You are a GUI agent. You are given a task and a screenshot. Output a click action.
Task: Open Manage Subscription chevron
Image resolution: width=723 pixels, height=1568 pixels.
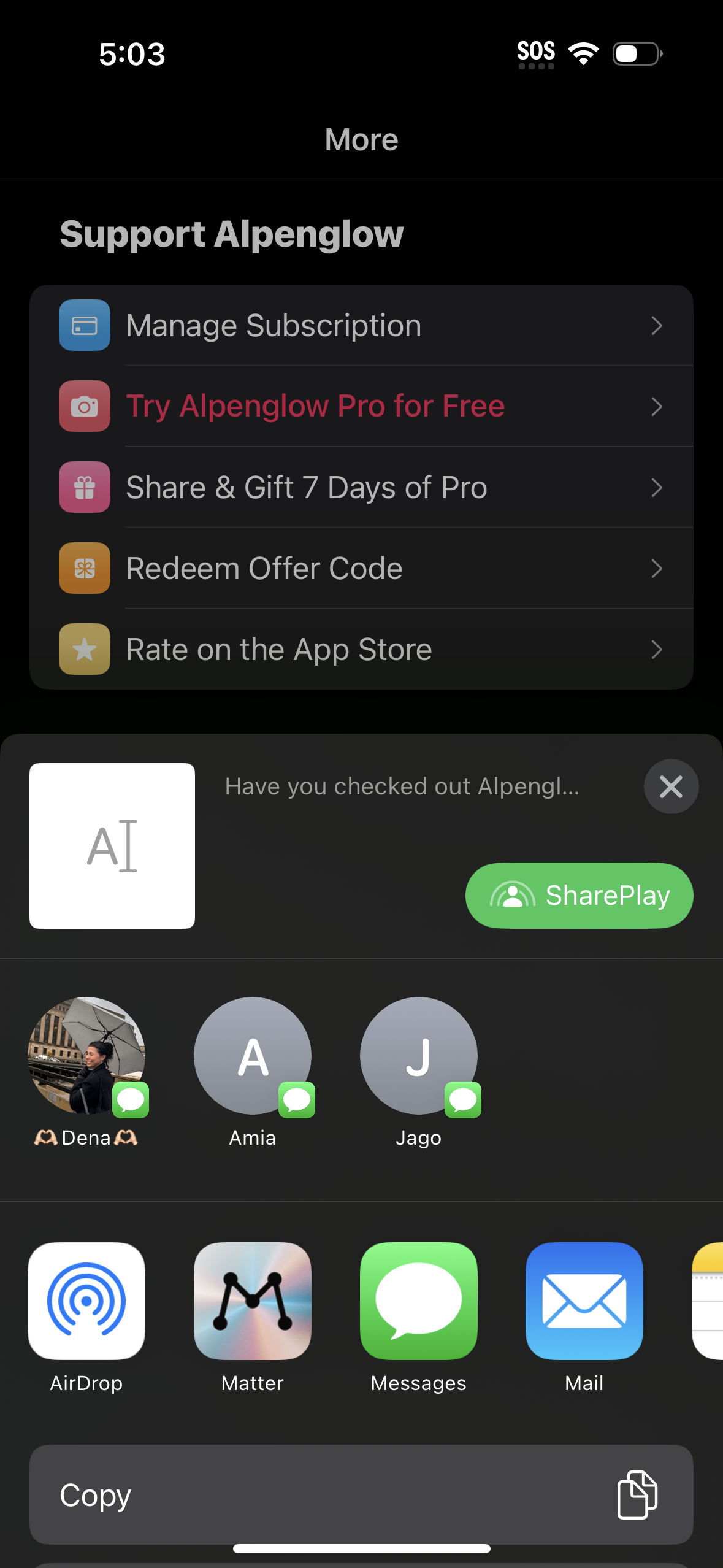[657, 326]
